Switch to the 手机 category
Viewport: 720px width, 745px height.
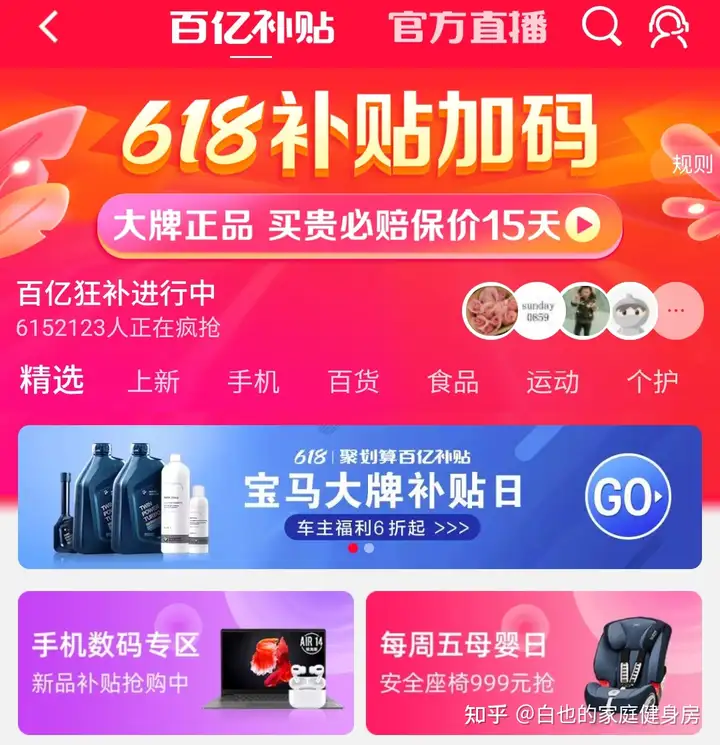pos(253,382)
